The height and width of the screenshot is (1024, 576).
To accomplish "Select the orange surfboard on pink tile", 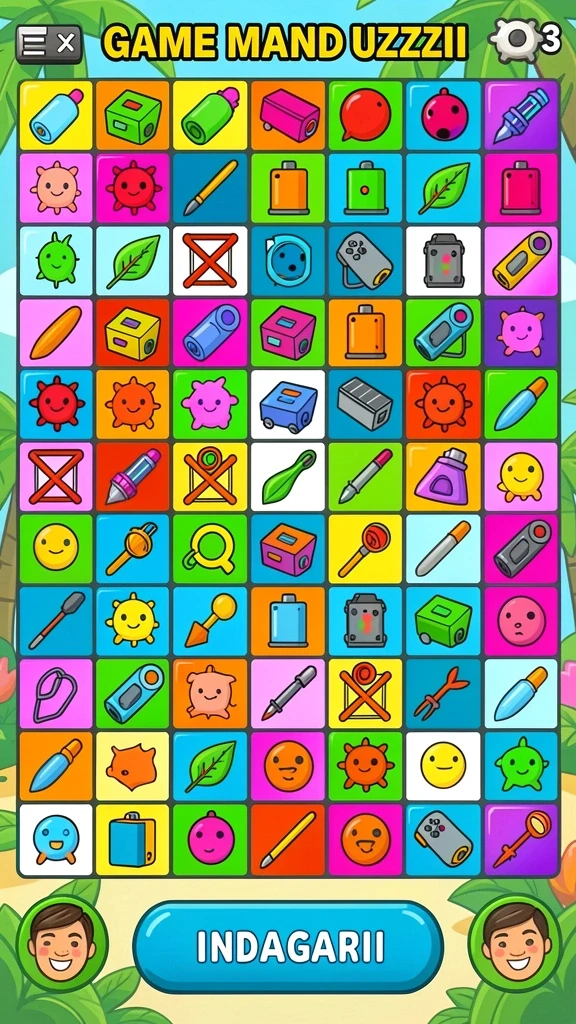I will (x=56, y=333).
